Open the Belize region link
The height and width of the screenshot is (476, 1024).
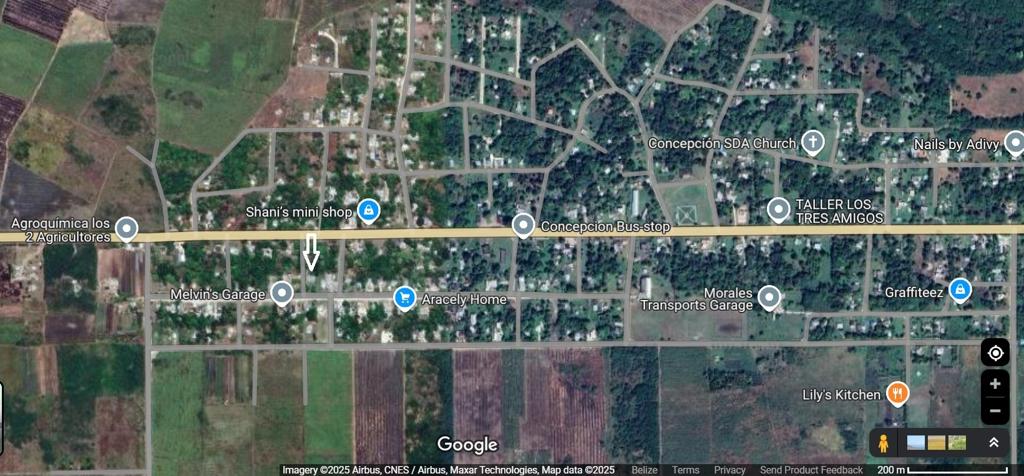(644, 470)
